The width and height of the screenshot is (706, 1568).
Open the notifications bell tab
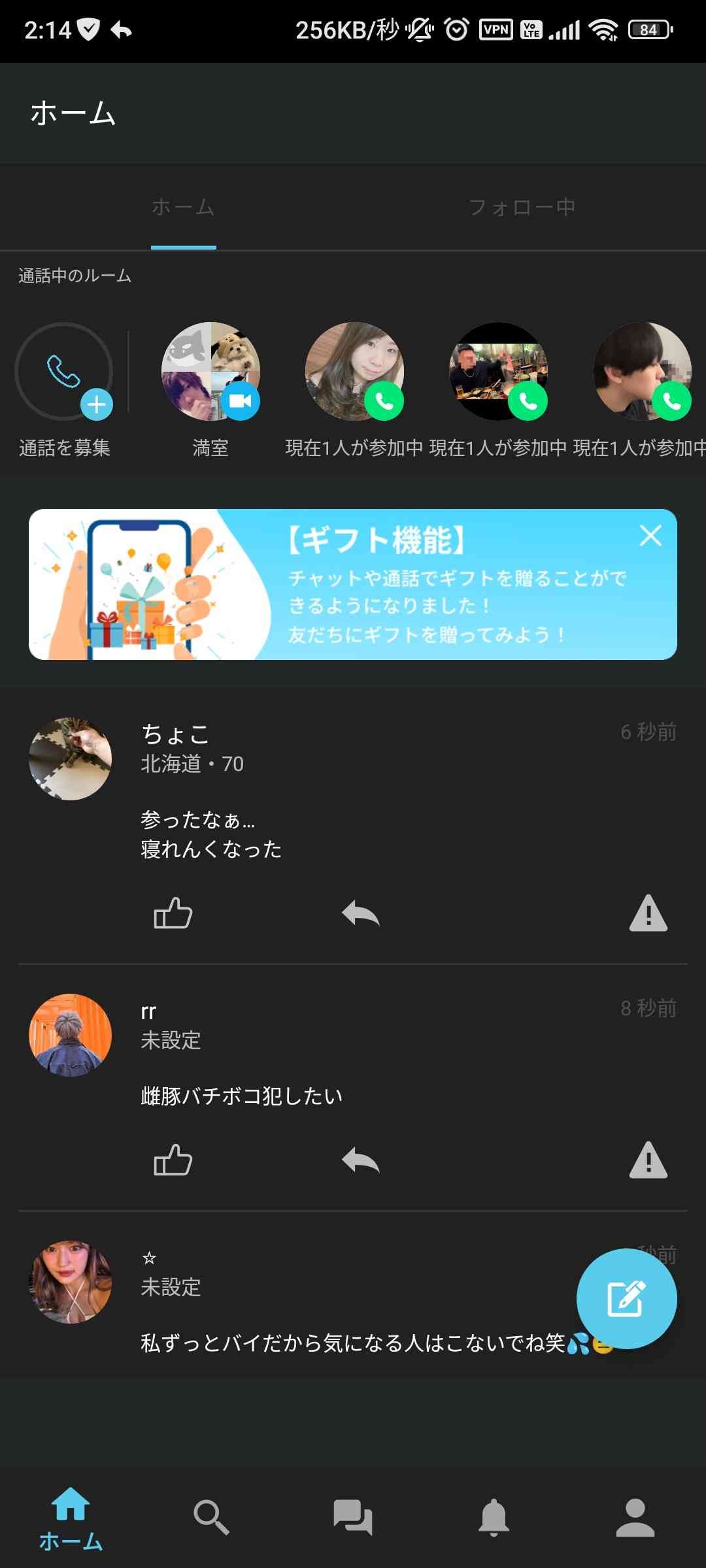pos(494,1517)
